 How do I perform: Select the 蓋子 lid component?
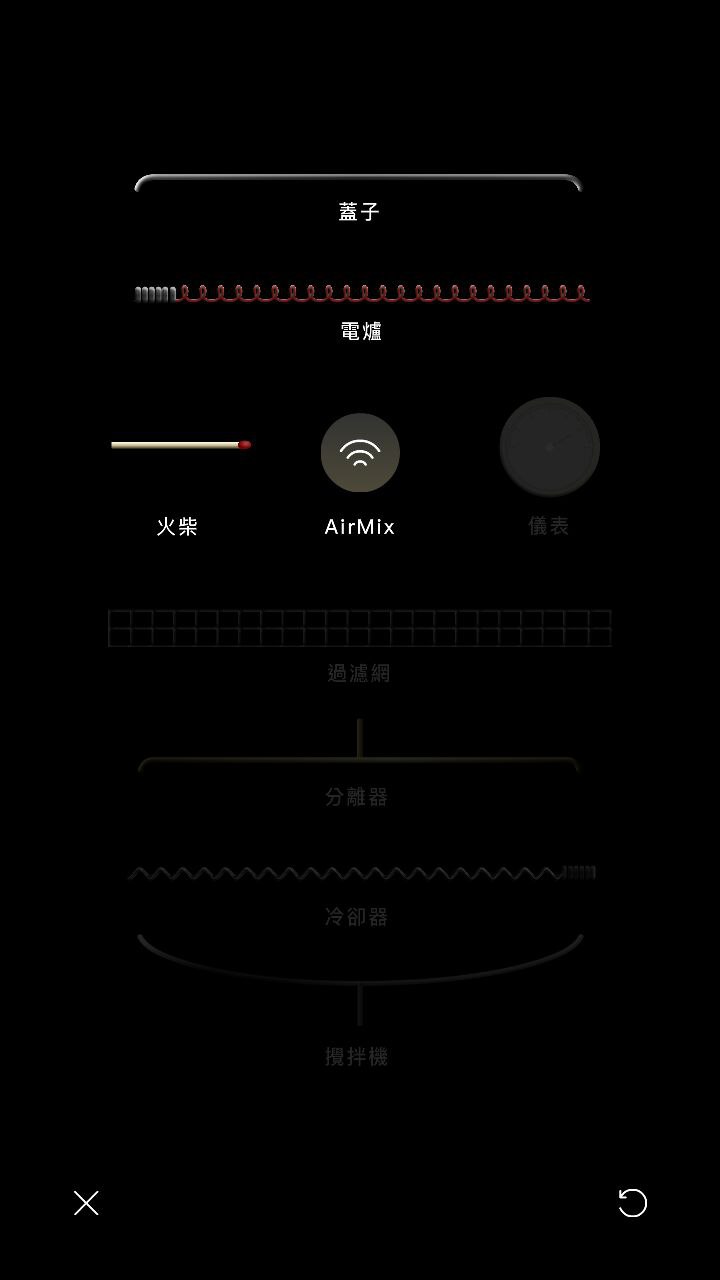pyautogui.click(x=358, y=183)
